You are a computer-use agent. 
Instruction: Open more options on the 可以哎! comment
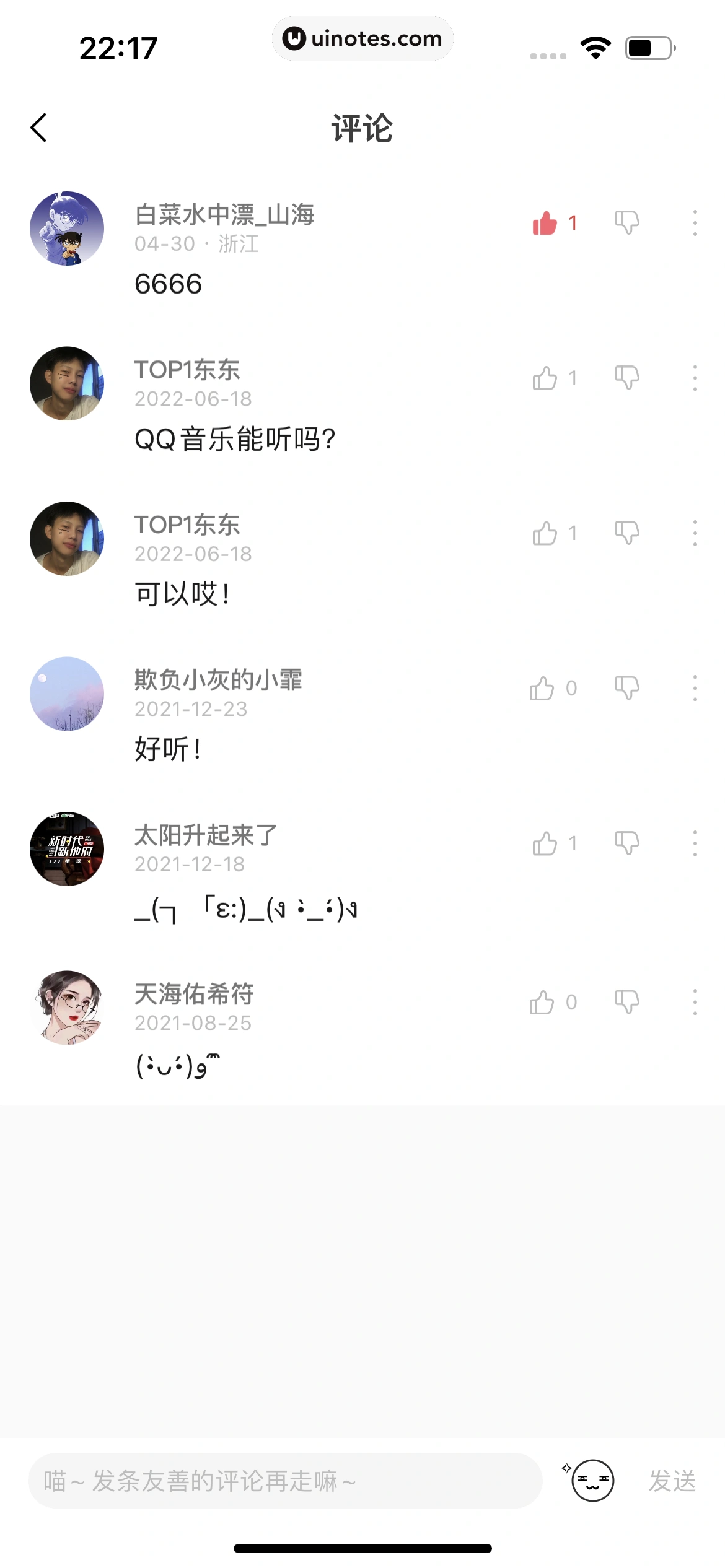tap(695, 533)
